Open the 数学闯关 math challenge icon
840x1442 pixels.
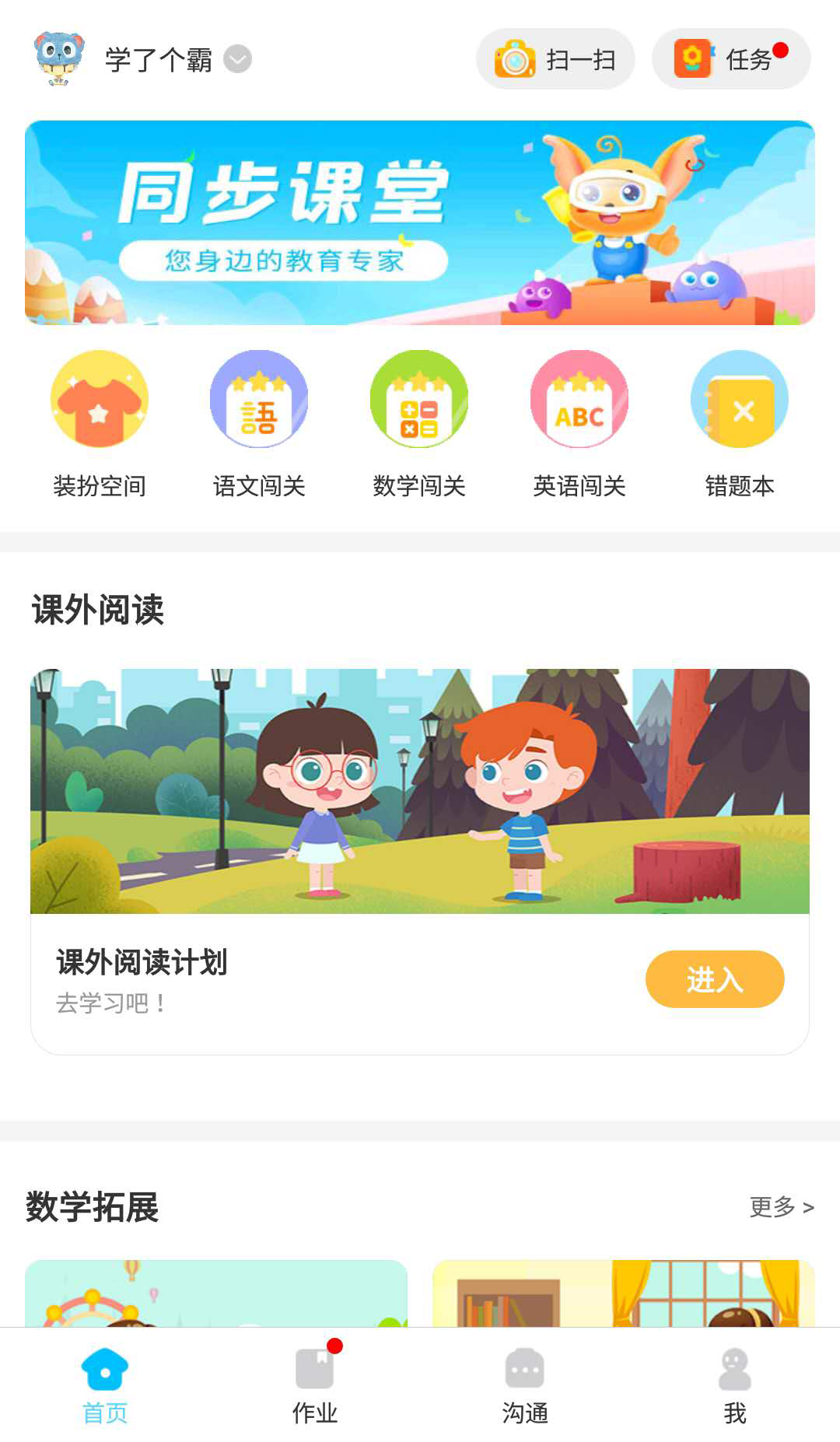coord(419,399)
